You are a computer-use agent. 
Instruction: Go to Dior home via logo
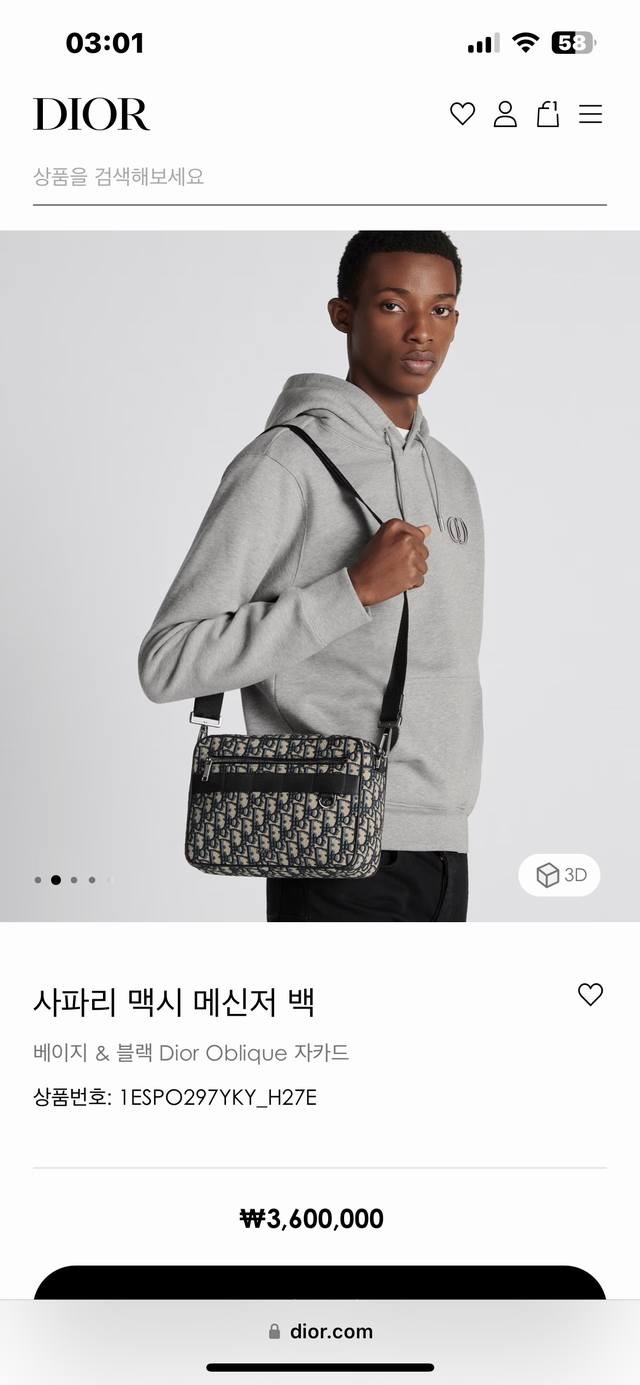91,114
